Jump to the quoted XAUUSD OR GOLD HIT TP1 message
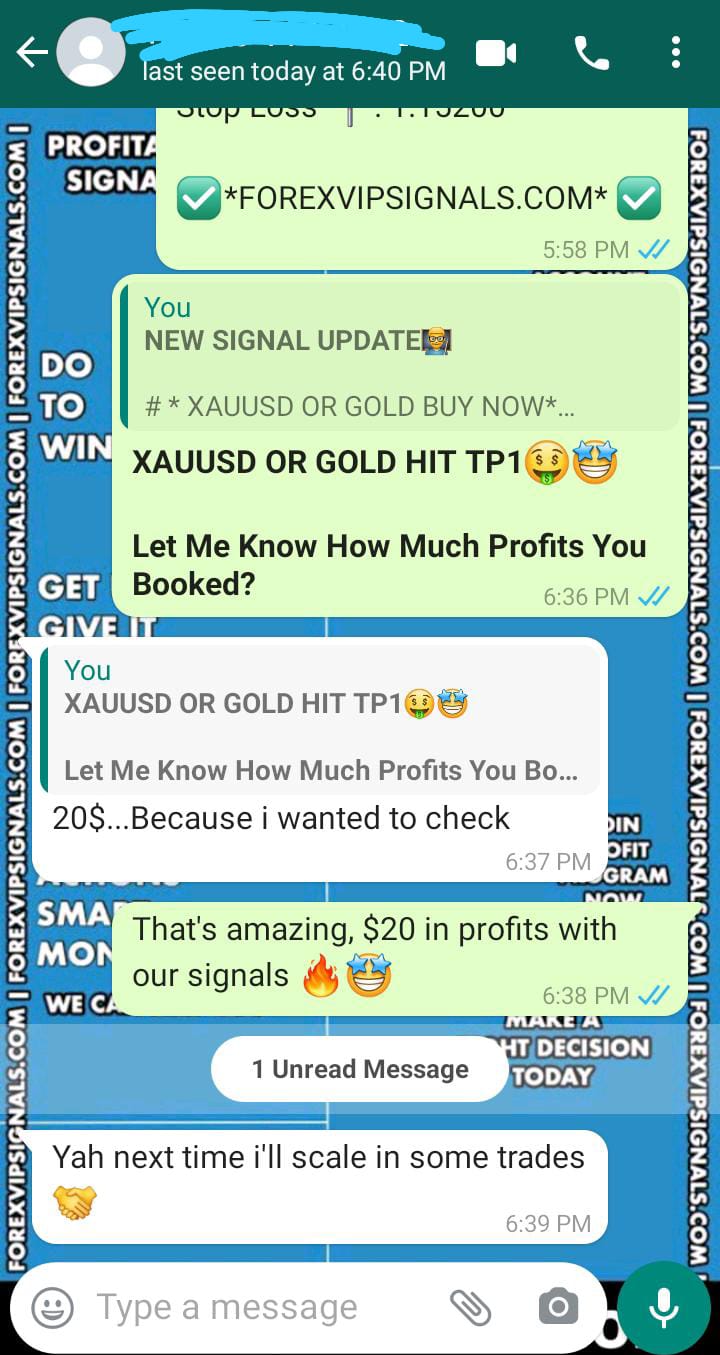This screenshot has width=720, height=1355. [320, 721]
